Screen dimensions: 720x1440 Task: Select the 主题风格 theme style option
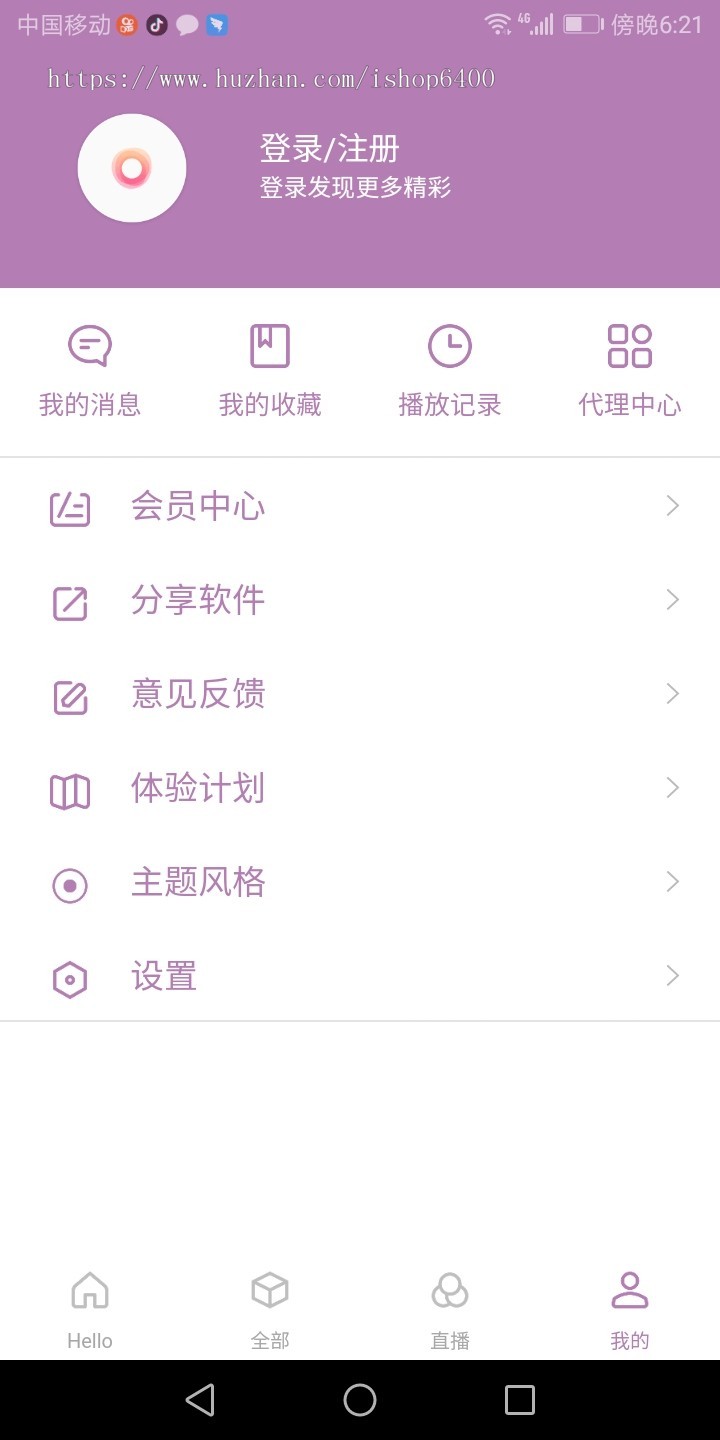point(197,882)
